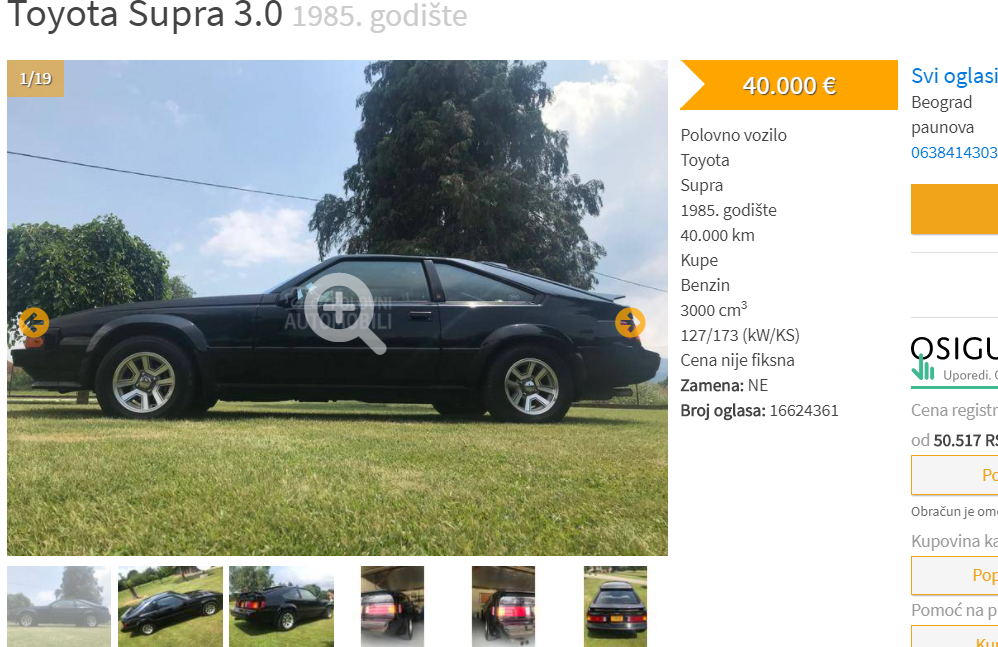Tap the orange button under phone number
998x647 pixels.
[x=955, y=209]
